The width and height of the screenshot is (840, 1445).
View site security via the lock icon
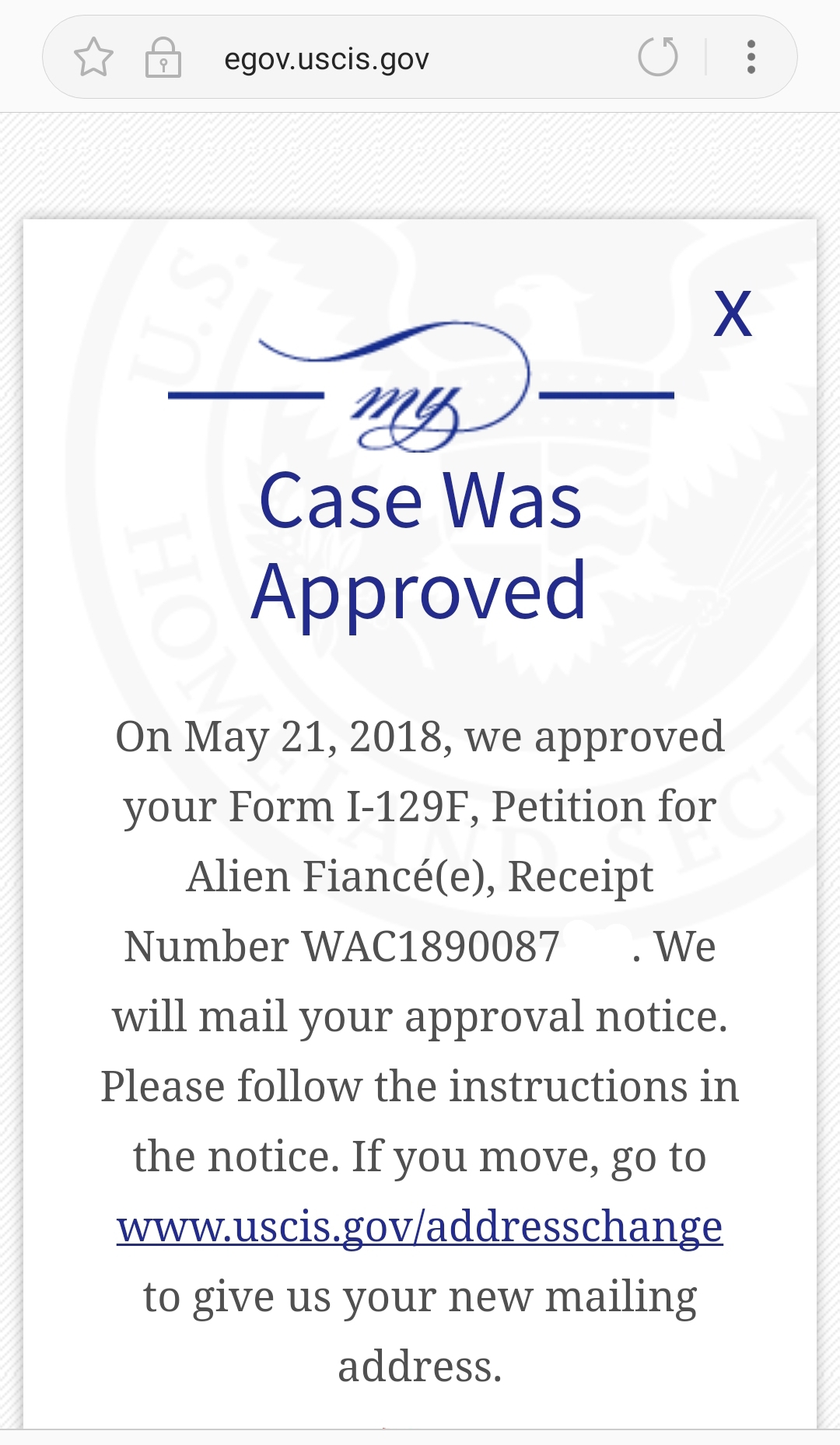(163, 58)
